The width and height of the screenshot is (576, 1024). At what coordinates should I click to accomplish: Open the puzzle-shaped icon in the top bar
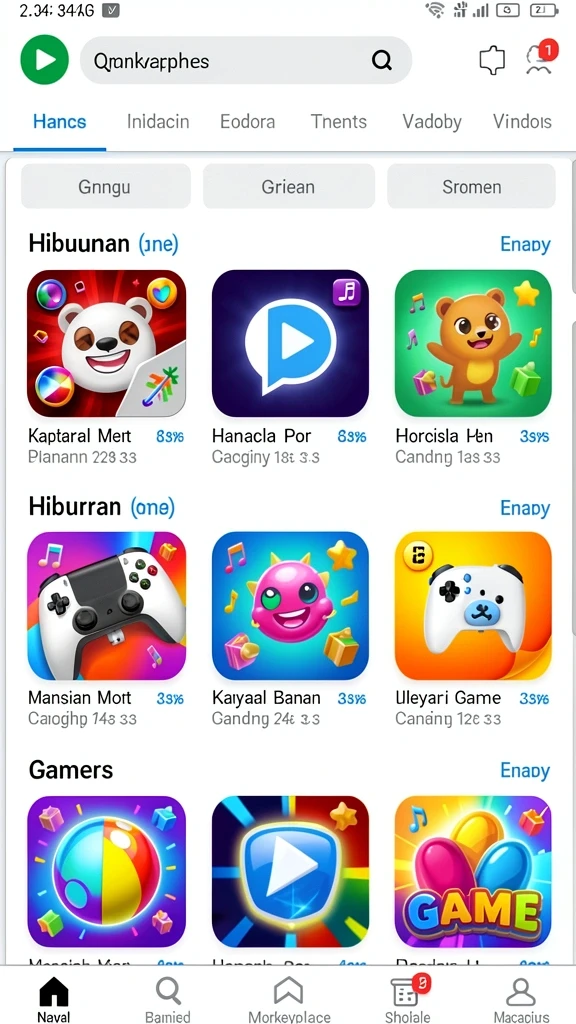(492, 60)
